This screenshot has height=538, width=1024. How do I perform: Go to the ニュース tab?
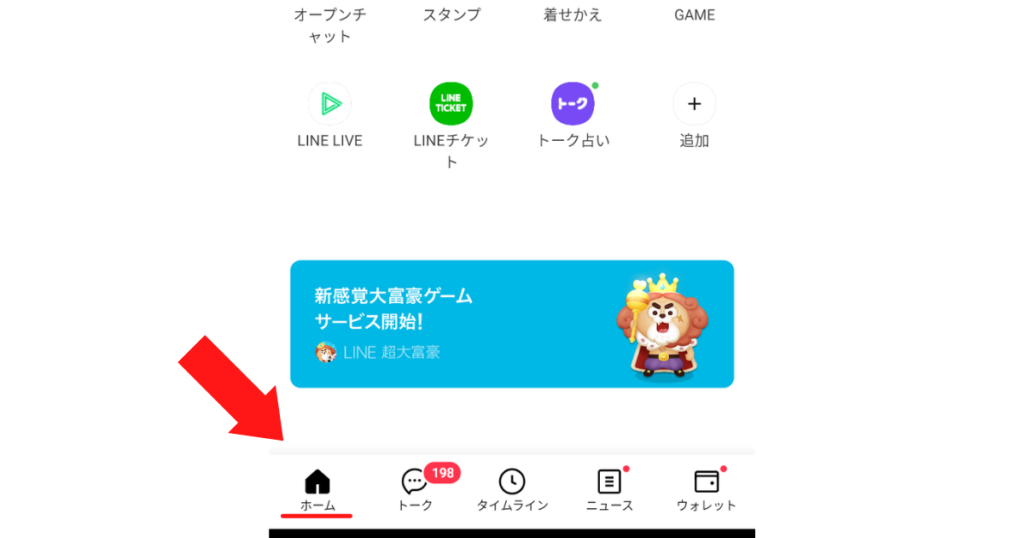[x=609, y=490]
